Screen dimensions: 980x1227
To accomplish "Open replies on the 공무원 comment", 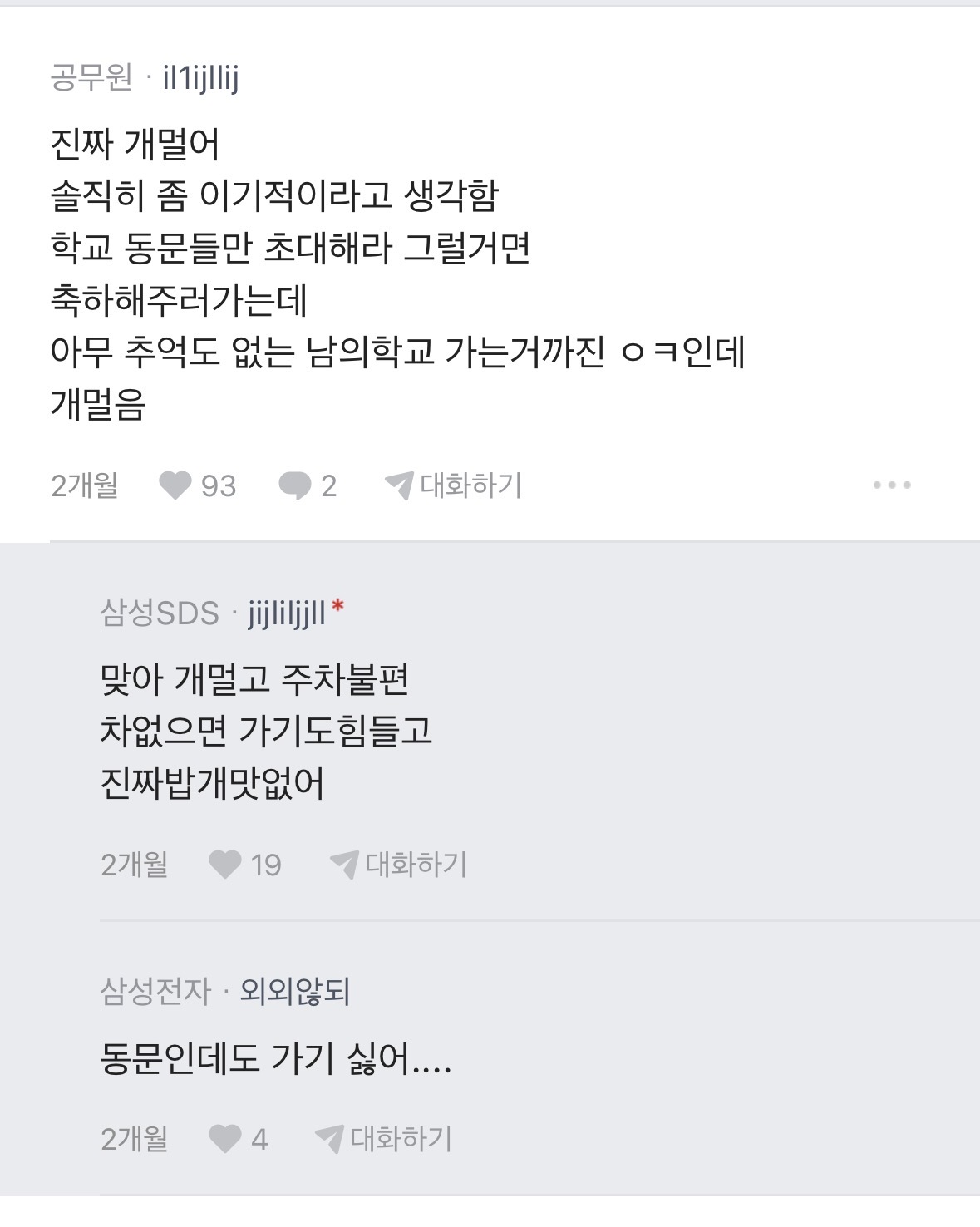I will coord(295,485).
